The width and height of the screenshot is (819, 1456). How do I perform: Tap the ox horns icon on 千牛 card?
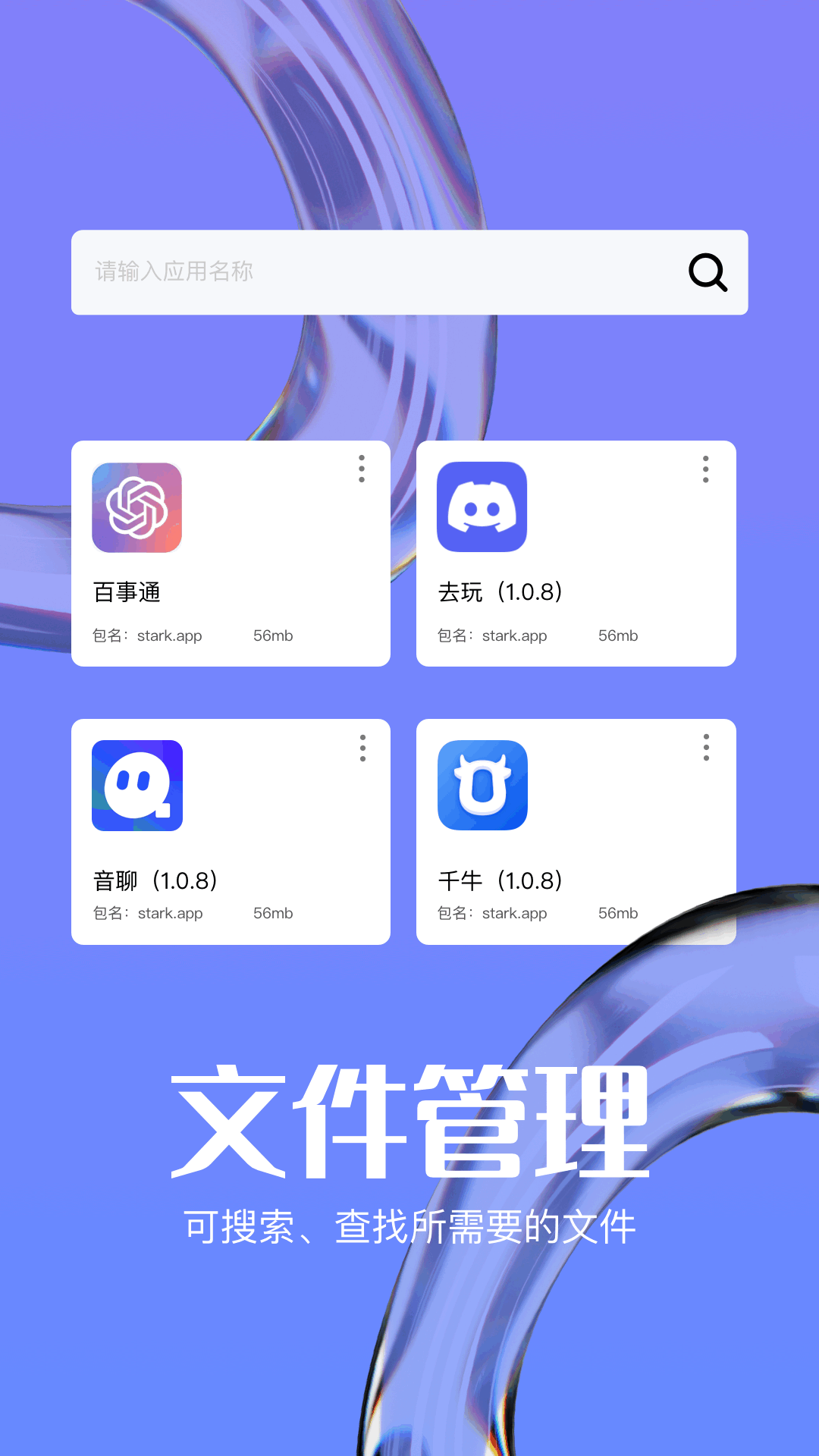point(482,786)
